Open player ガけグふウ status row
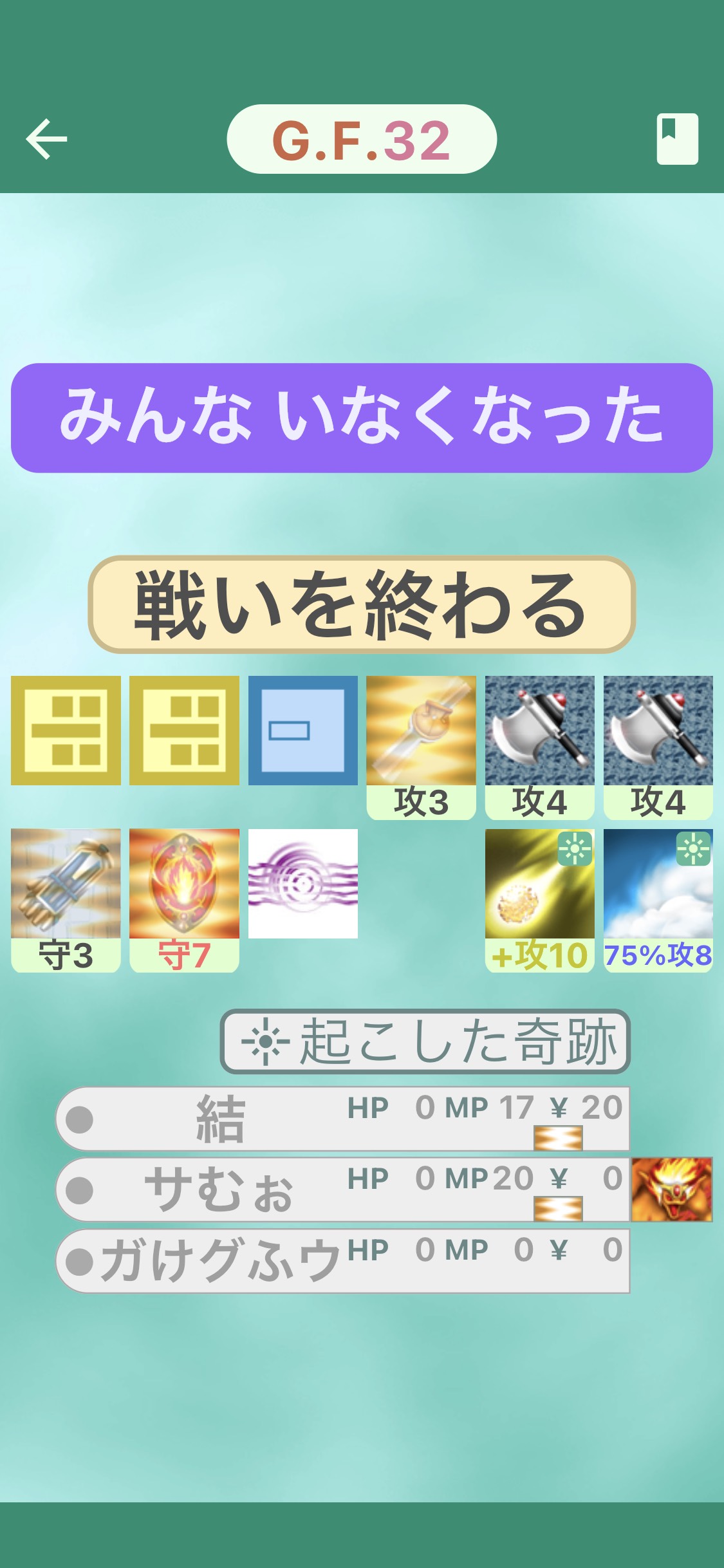 coord(342,1260)
